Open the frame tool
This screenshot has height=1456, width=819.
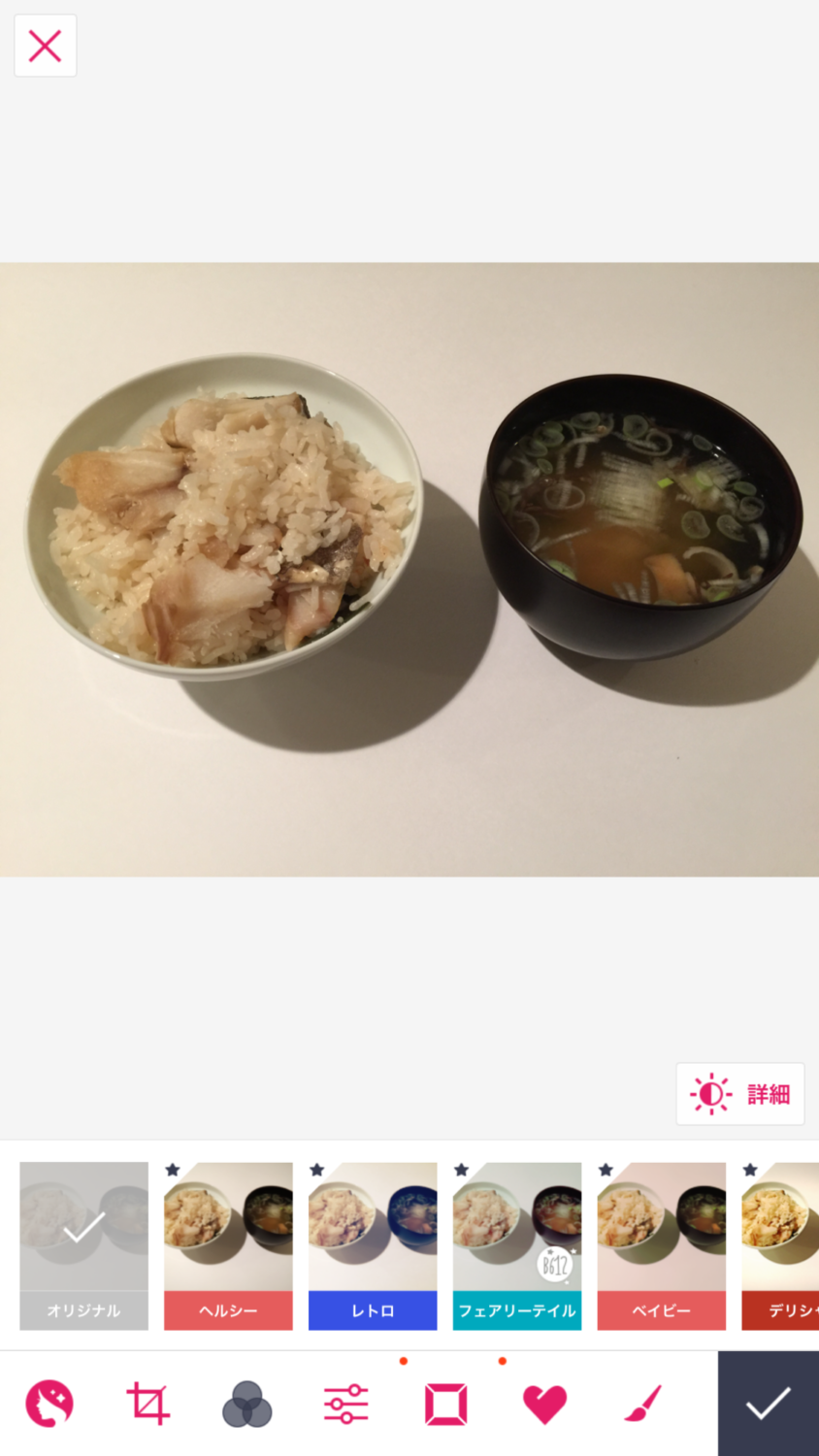(x=445, y=1404)
